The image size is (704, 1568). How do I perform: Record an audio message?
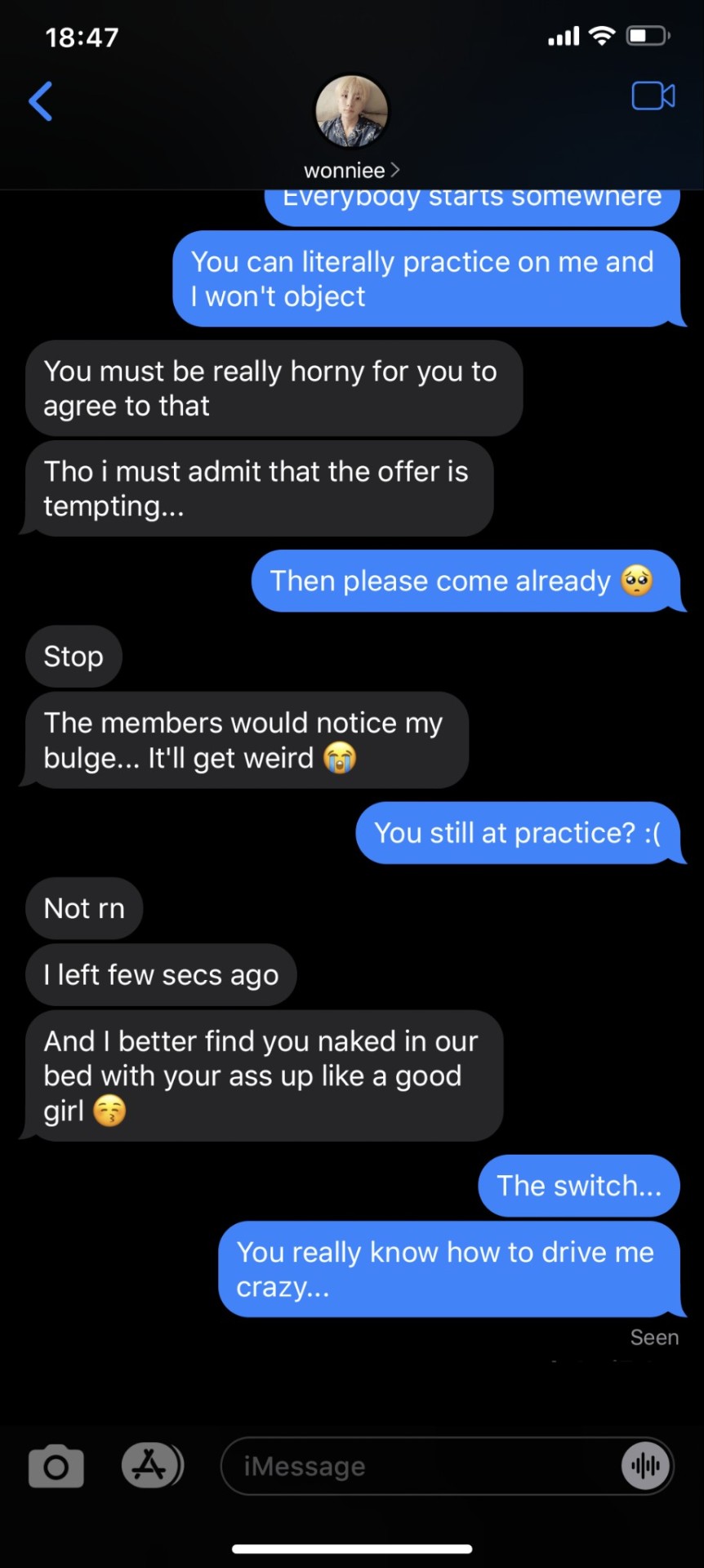(x=645, y=1466)
